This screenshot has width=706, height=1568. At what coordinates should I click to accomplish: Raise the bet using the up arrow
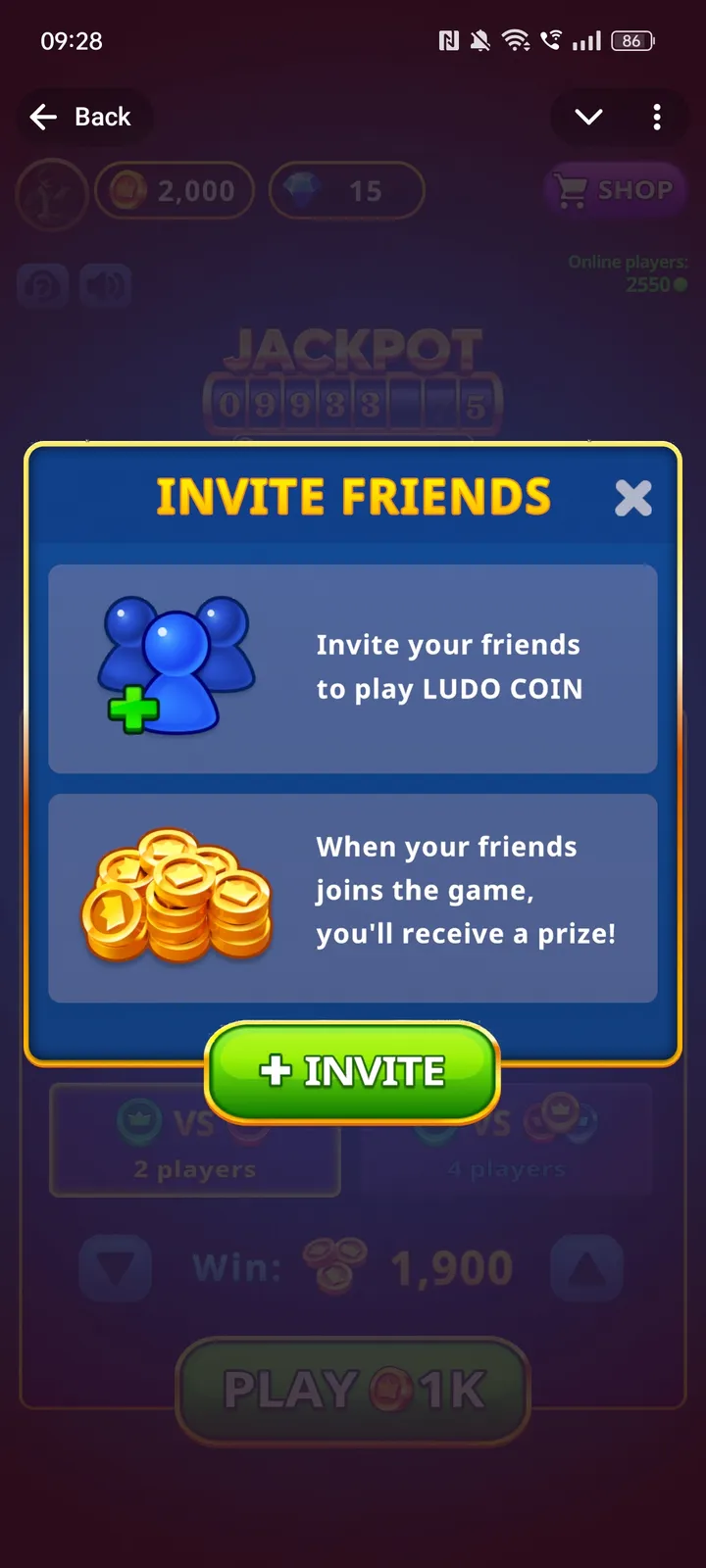tap(587, 1266)
